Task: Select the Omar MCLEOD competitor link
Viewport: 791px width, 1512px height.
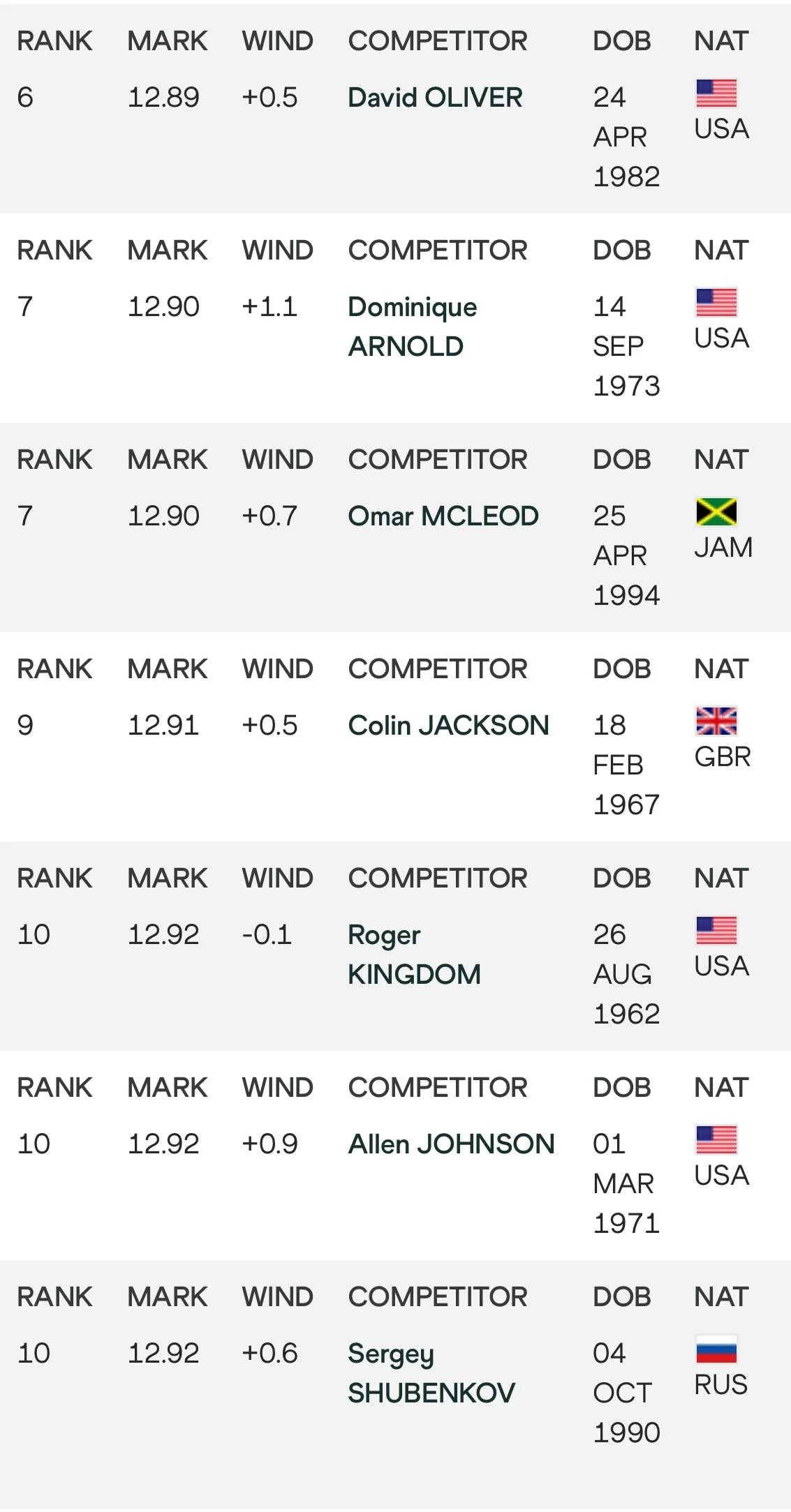Action: pyautogui.click(x=443, y=516)
